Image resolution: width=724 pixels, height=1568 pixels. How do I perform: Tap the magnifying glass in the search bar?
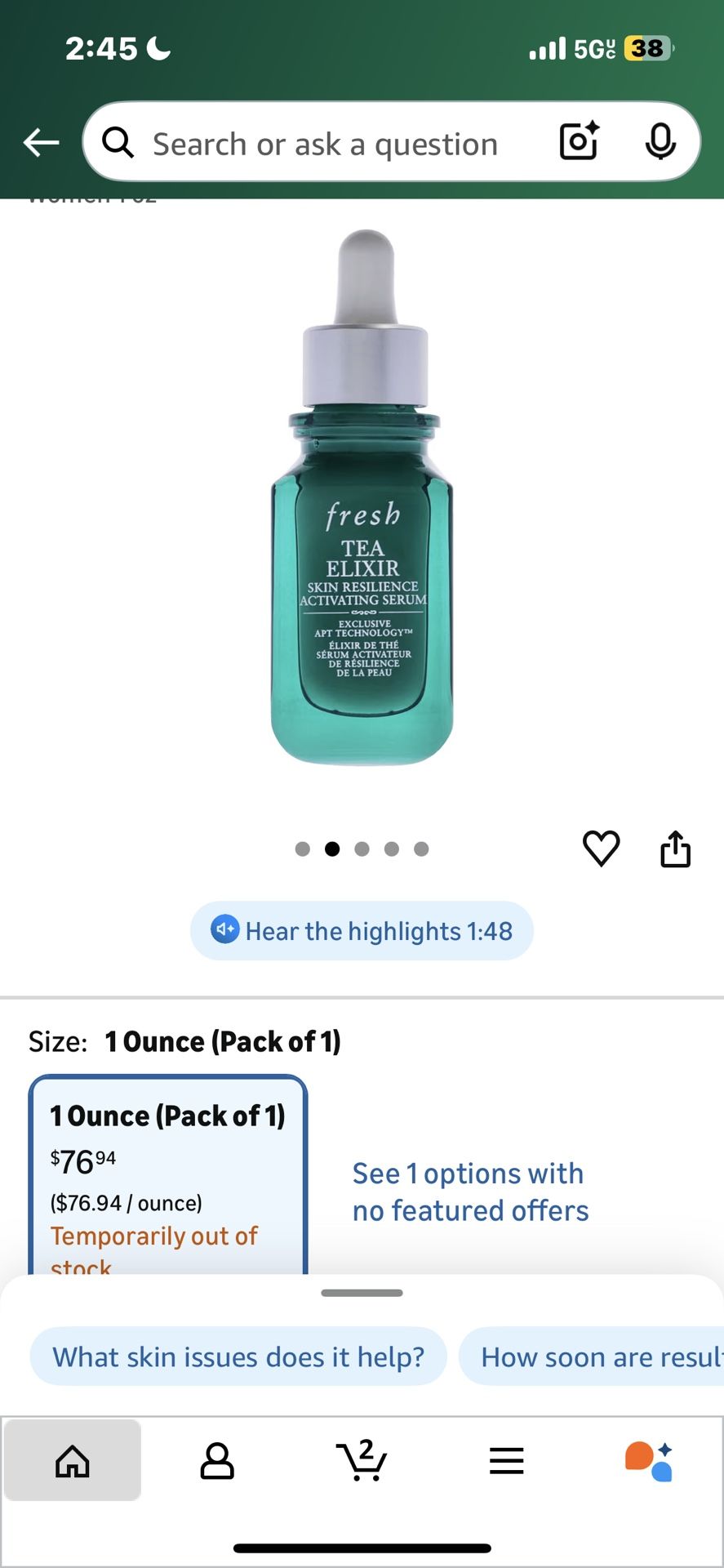(118, 142)
